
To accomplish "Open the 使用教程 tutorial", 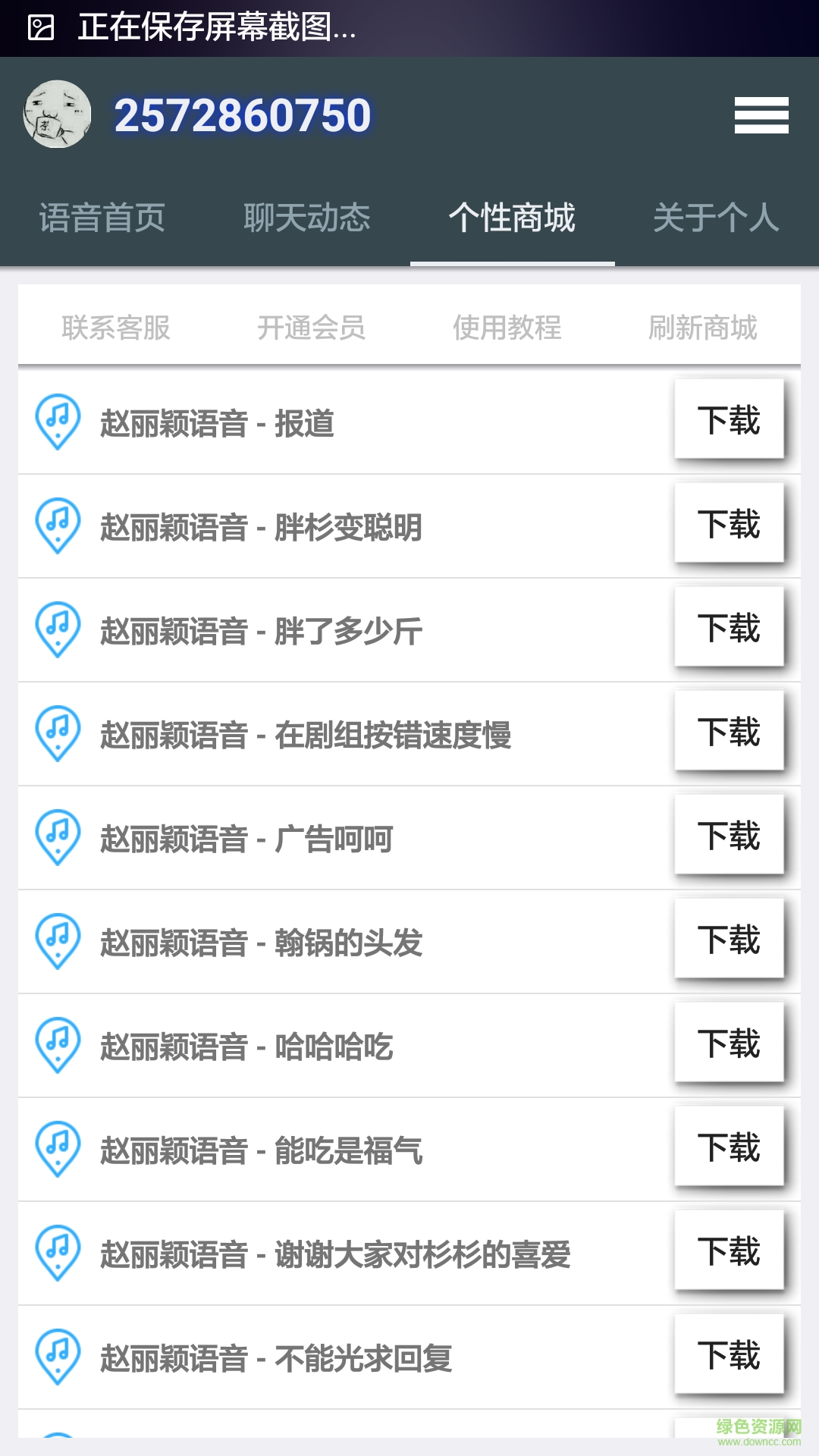I will [508, 328].
